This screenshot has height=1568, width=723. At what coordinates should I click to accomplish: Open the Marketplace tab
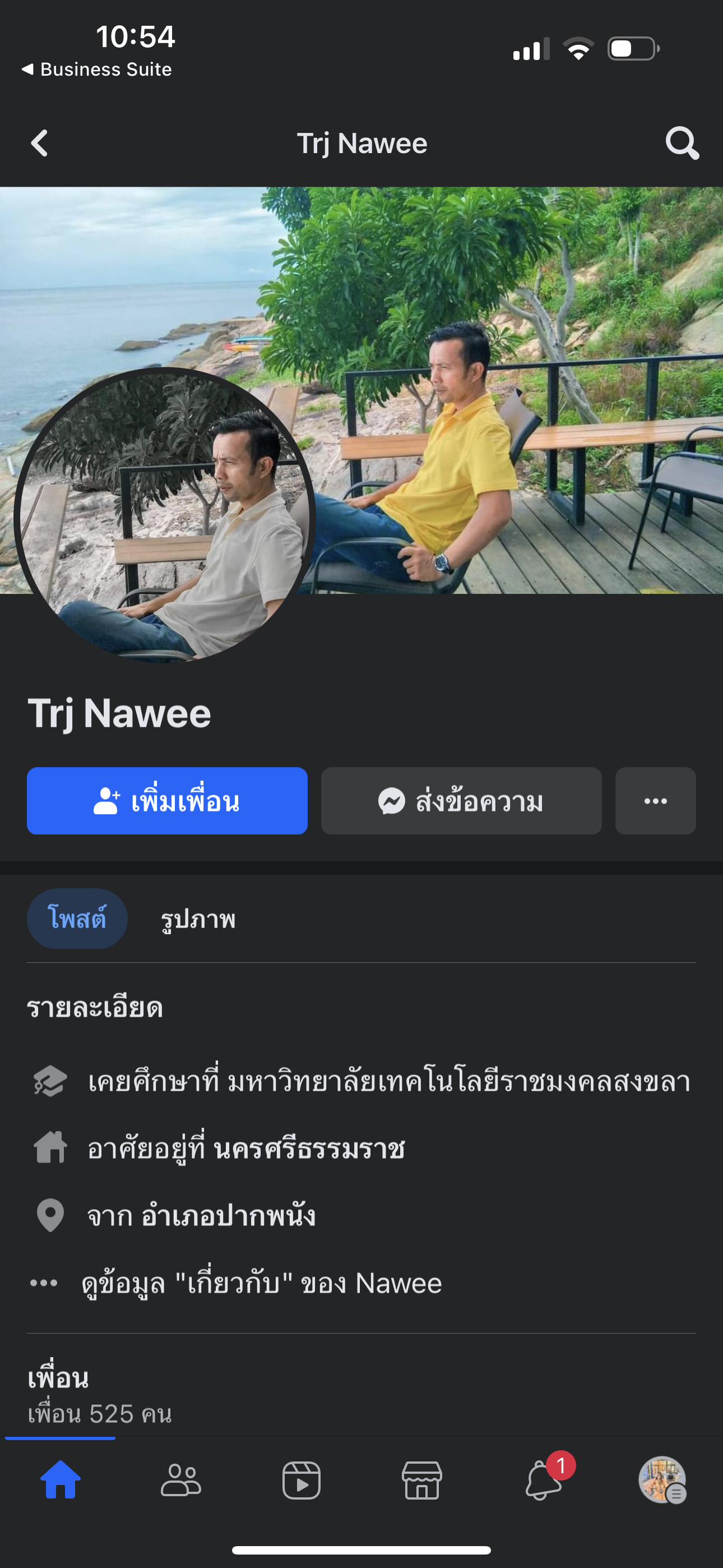tap(421, 1480)
